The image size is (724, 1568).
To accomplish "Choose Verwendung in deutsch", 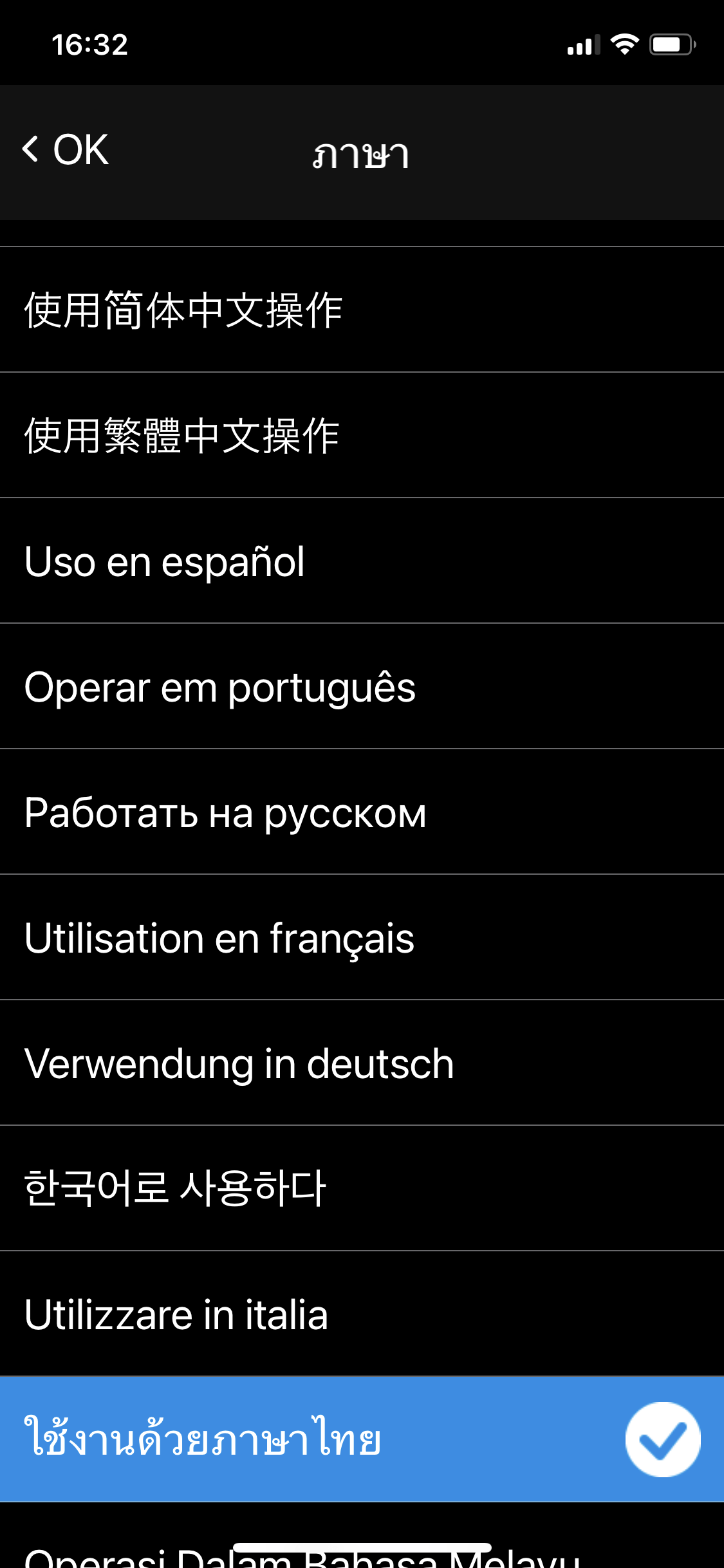I will [x=239, y=1063].
